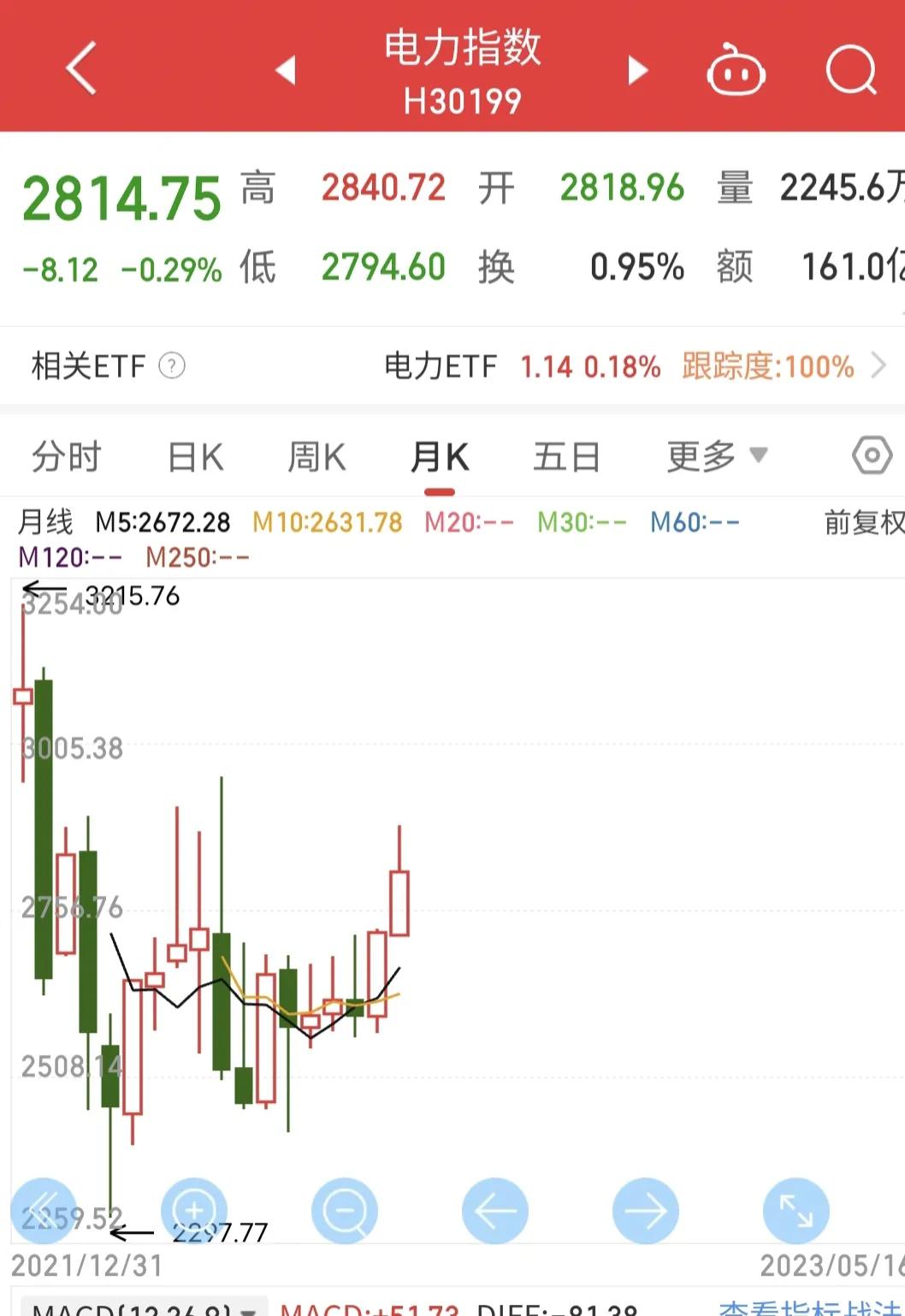Jump to earliest data with double-arrow rewind icon
The image size is (905, 1316).
tap(45, 1211)
